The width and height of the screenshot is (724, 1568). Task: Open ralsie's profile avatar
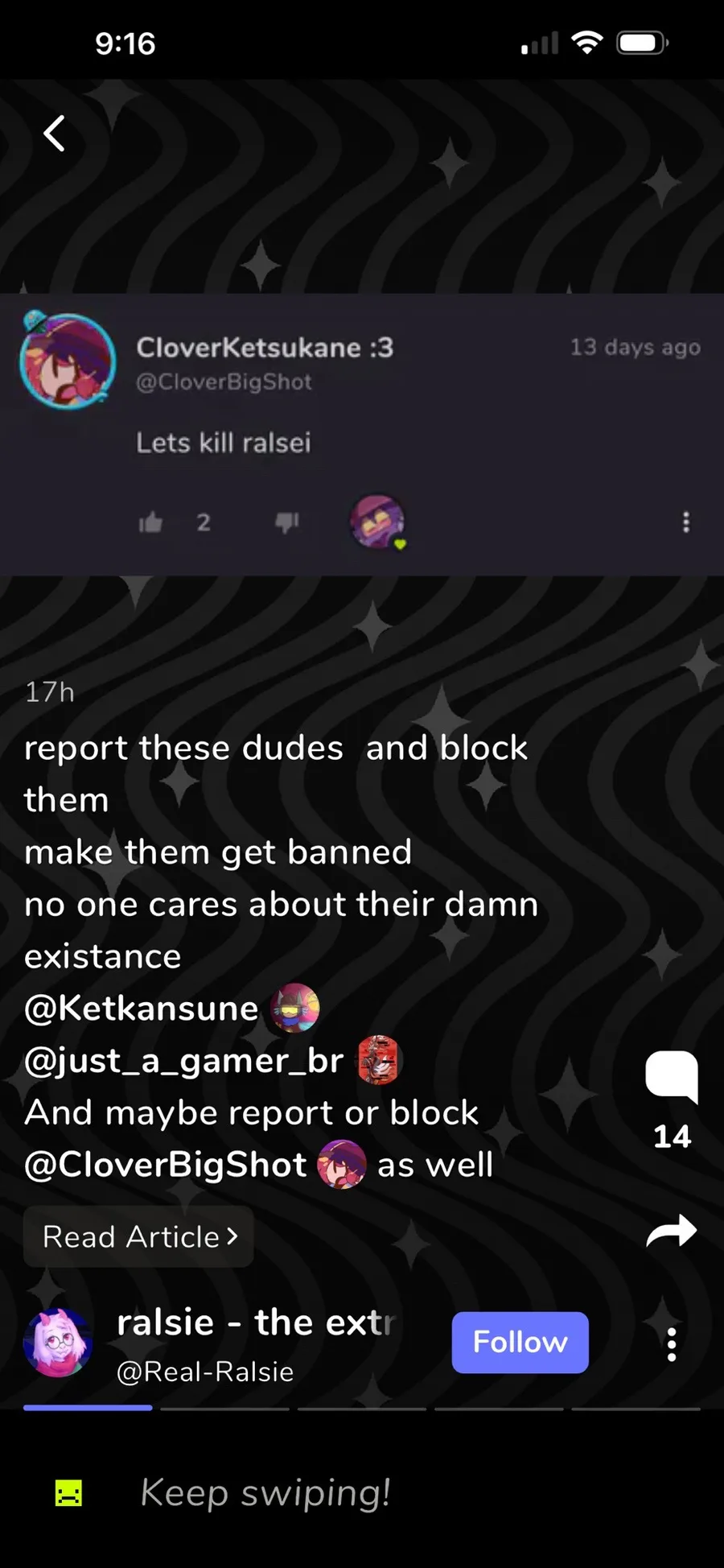pos(58,1343)
